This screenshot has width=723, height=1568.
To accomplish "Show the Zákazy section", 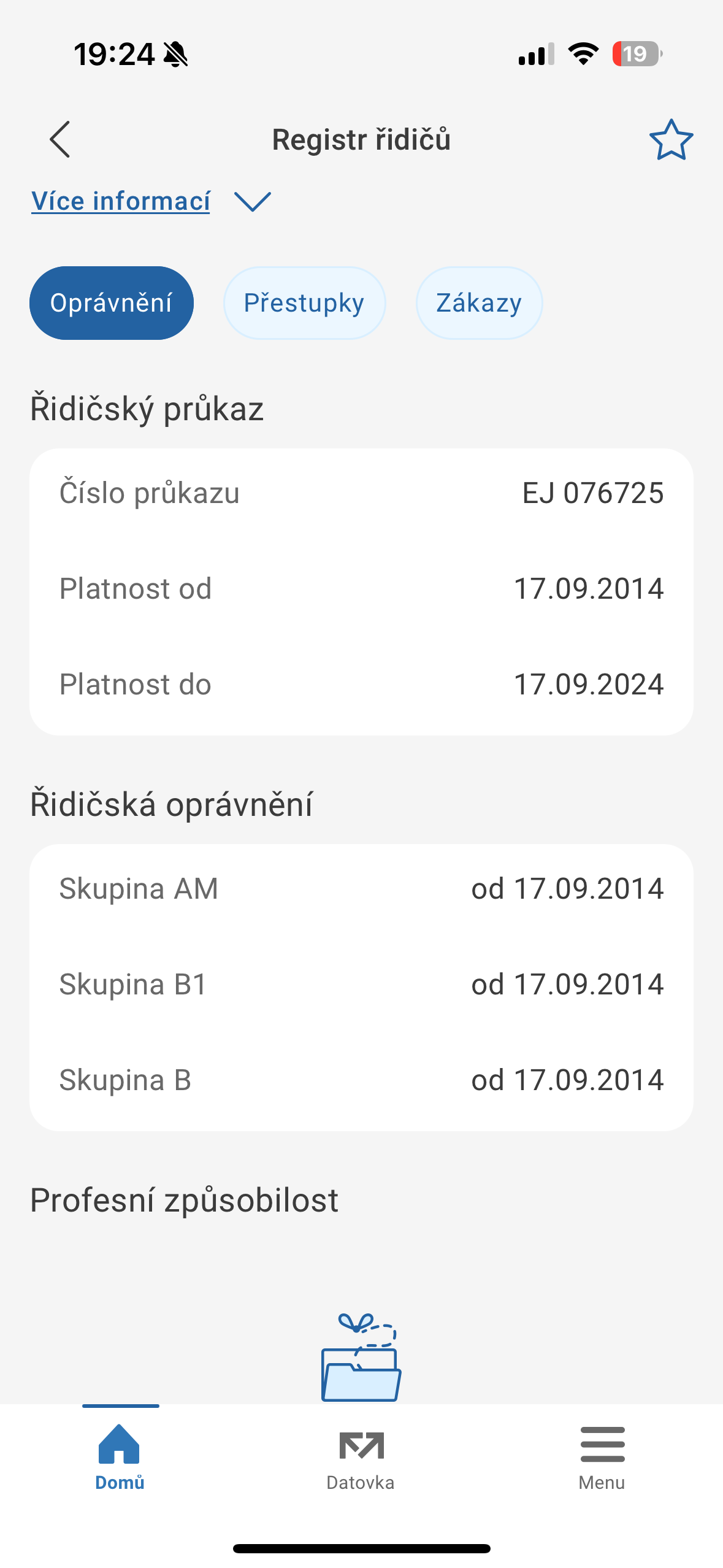I will [x=479, y=303].
